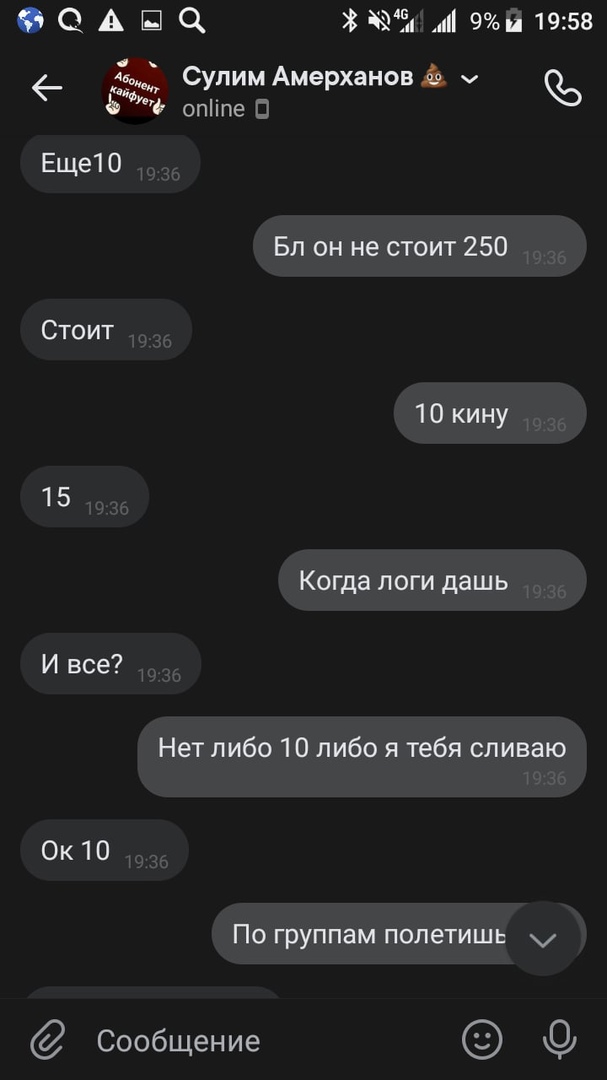Open Сулим Амерханов's profile avatar
Viewport: 607px width, 1080px height.
point(134,90)
